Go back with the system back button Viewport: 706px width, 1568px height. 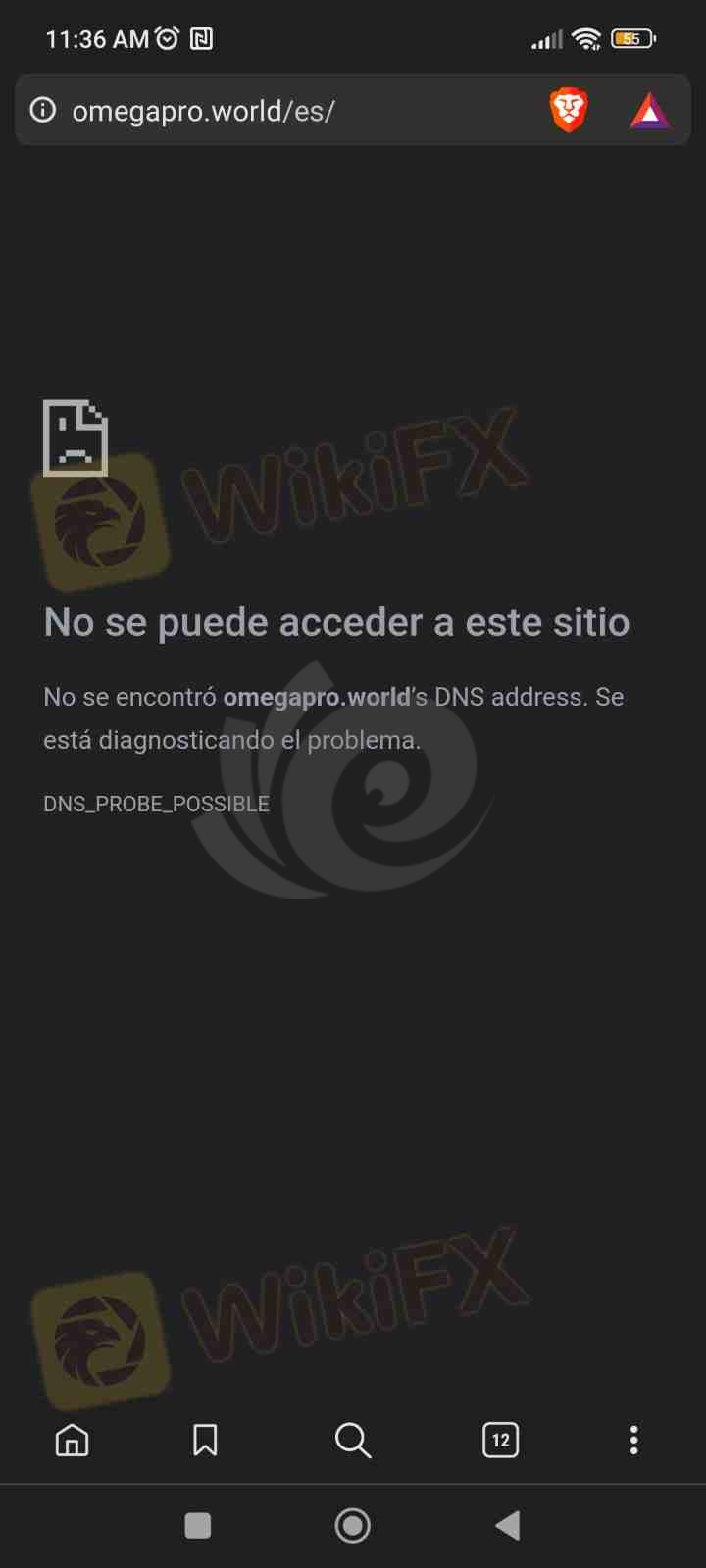[507, 1525]
